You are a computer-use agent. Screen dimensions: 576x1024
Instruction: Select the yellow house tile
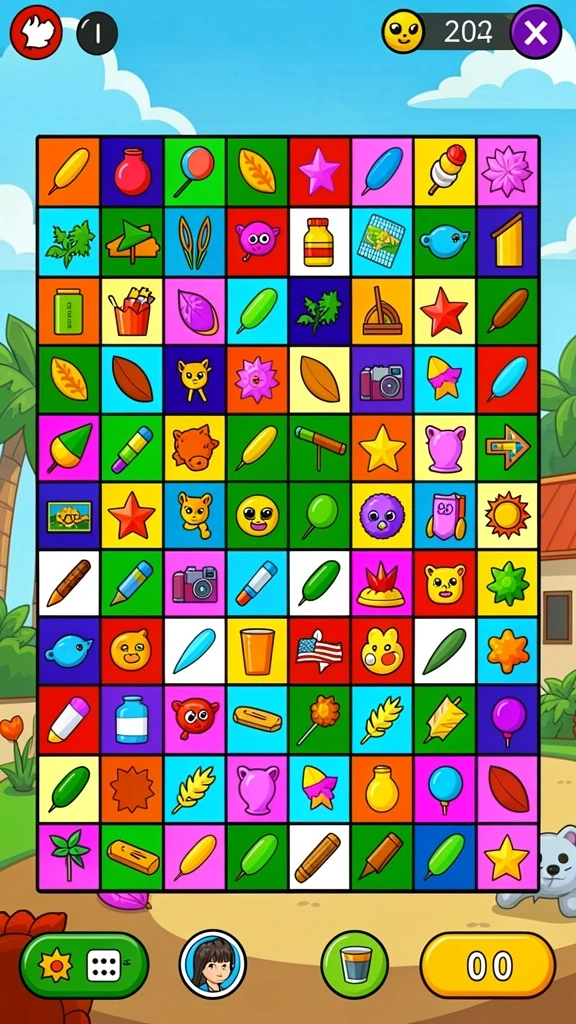coord(507,242)
